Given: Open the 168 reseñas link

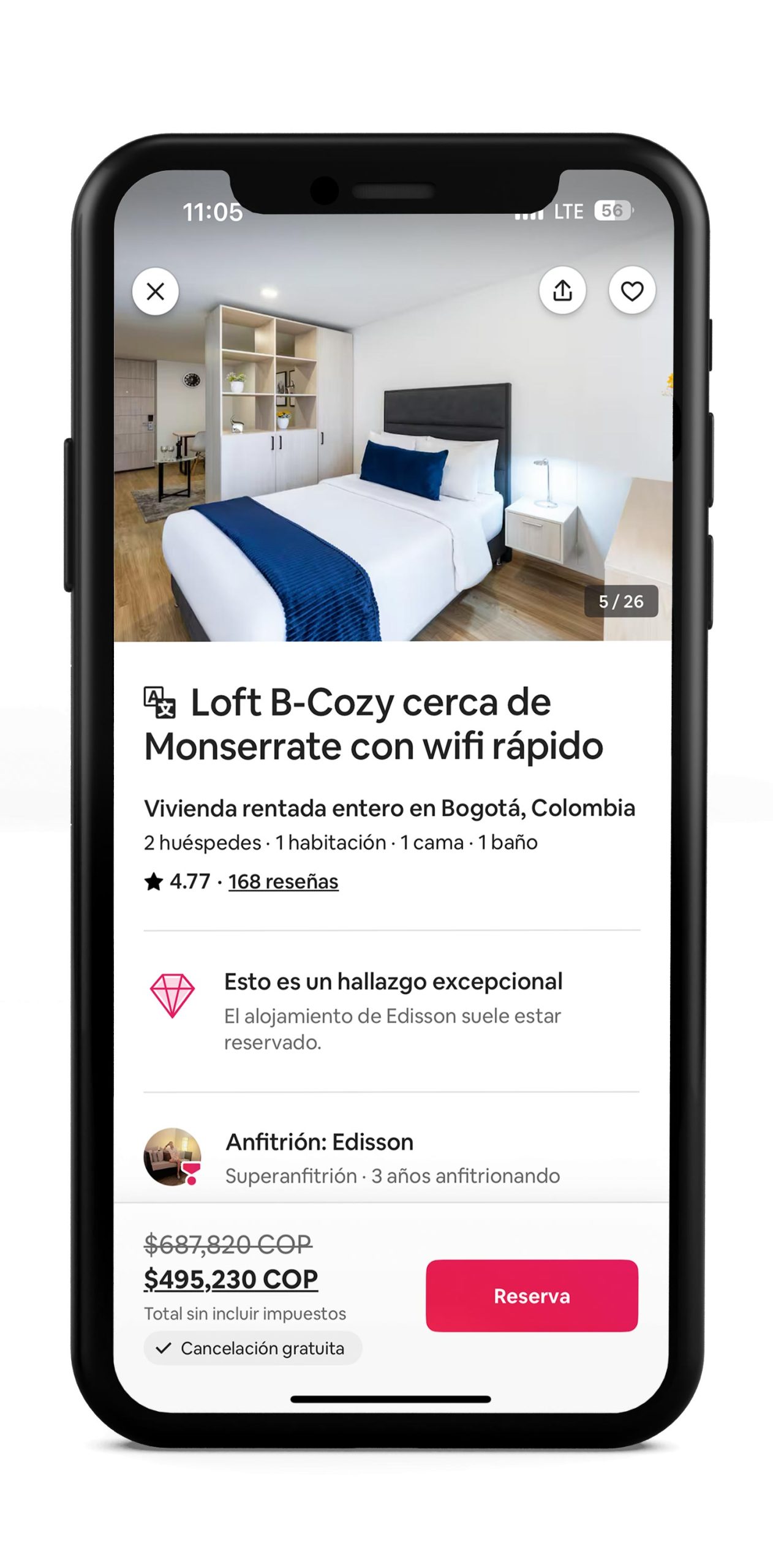Looking at the screenshot, I should (x=283, y=881).
